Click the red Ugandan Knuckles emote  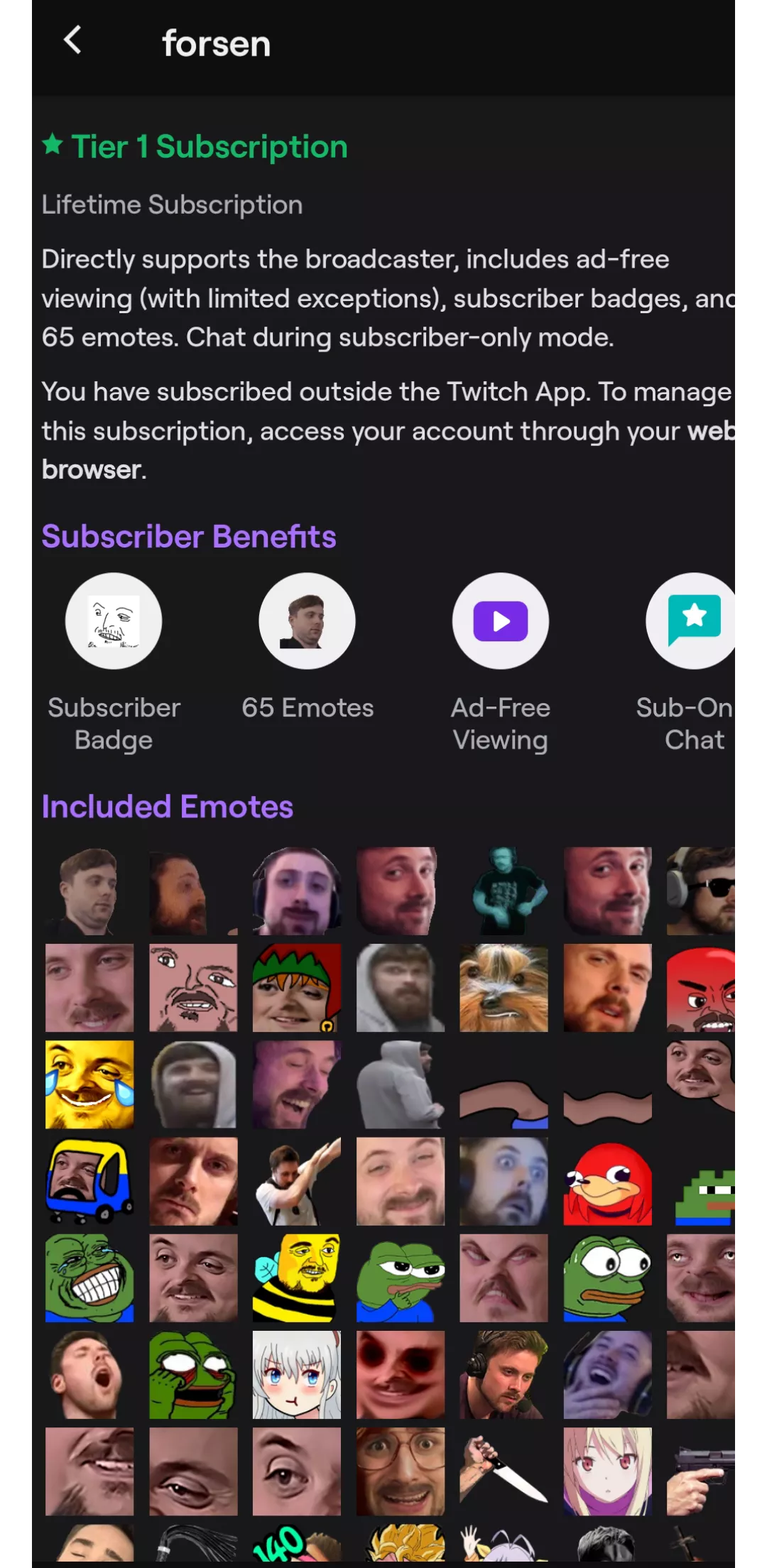(608, 1181)
